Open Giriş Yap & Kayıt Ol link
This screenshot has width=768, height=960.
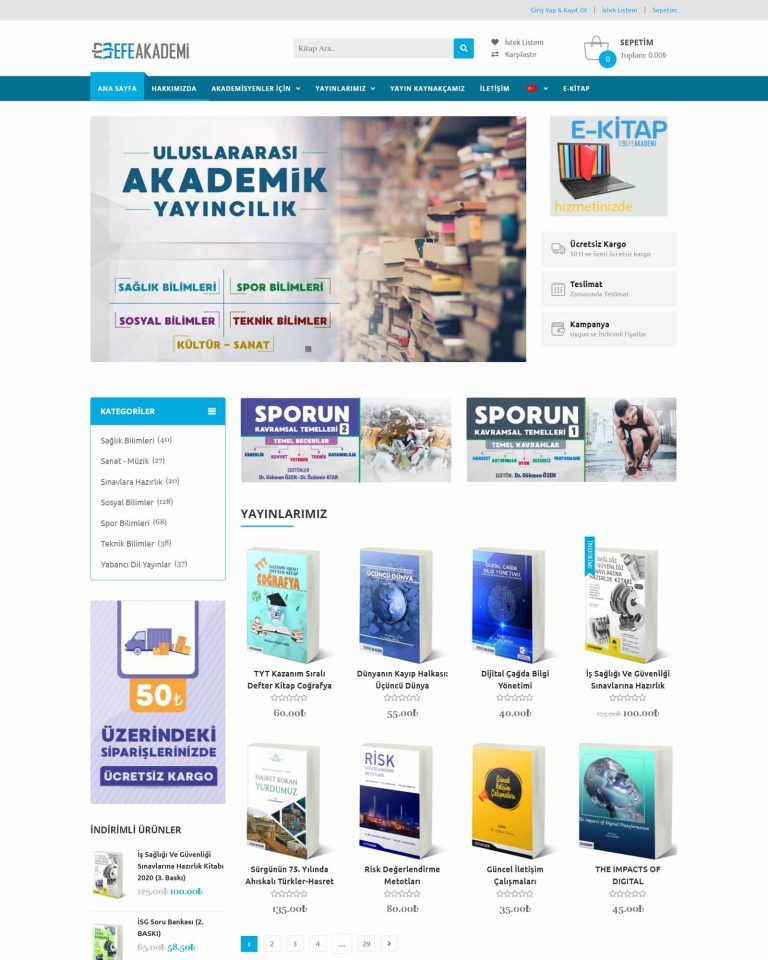pyautogui.click(x=558, y=10)
